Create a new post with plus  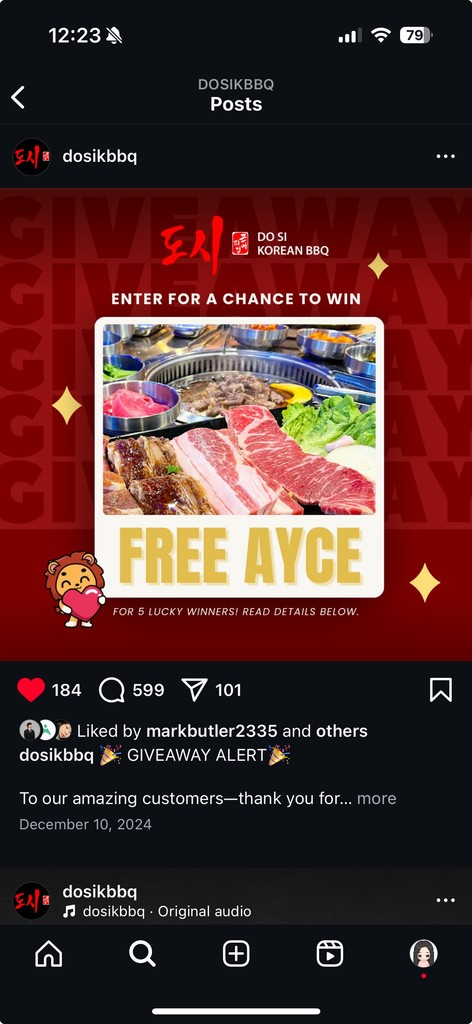coord(236,954)
